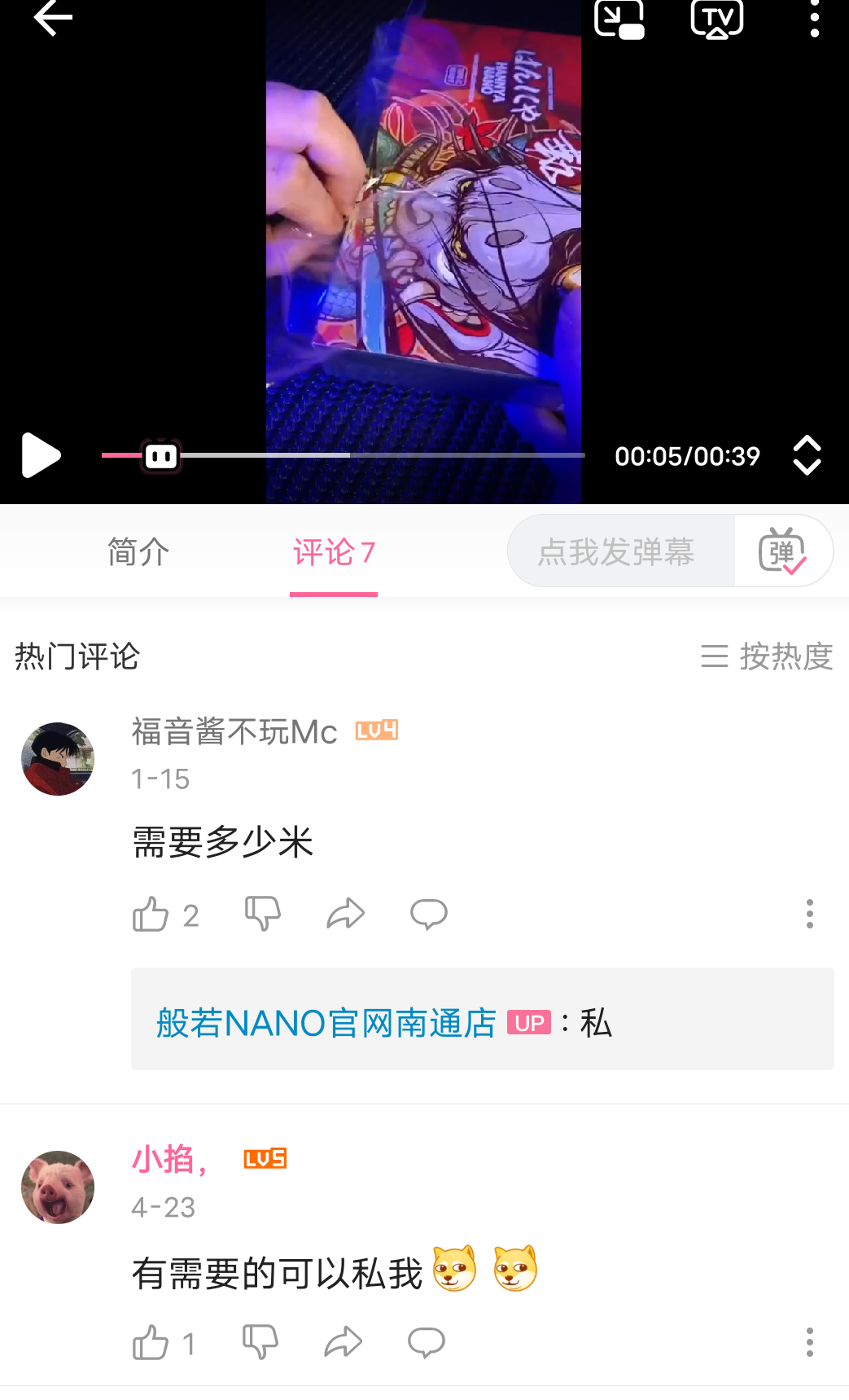Open more options on 小掐's comment
The width and height of the screenshot is (849, 1400).
click(809, 1342)
